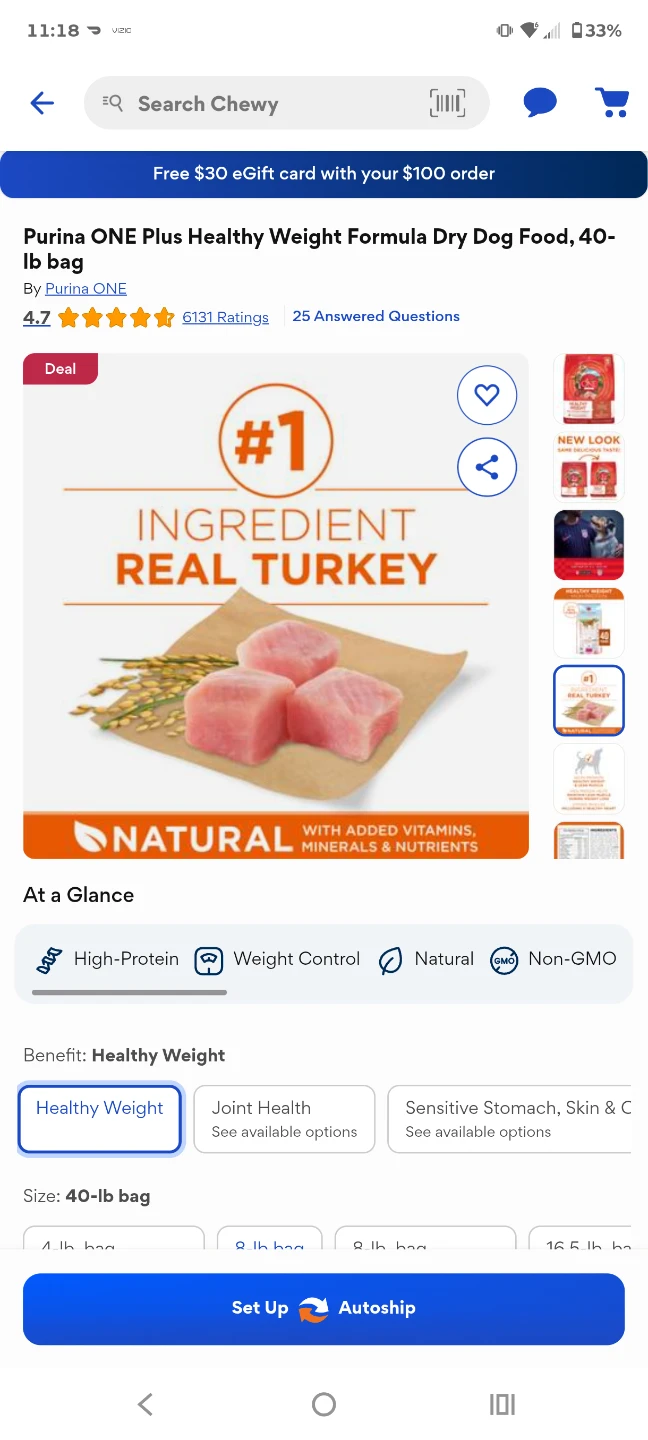This screenshot has width=648, height=1440.
Task: Open the chat bubble icon
Action: 540,103
